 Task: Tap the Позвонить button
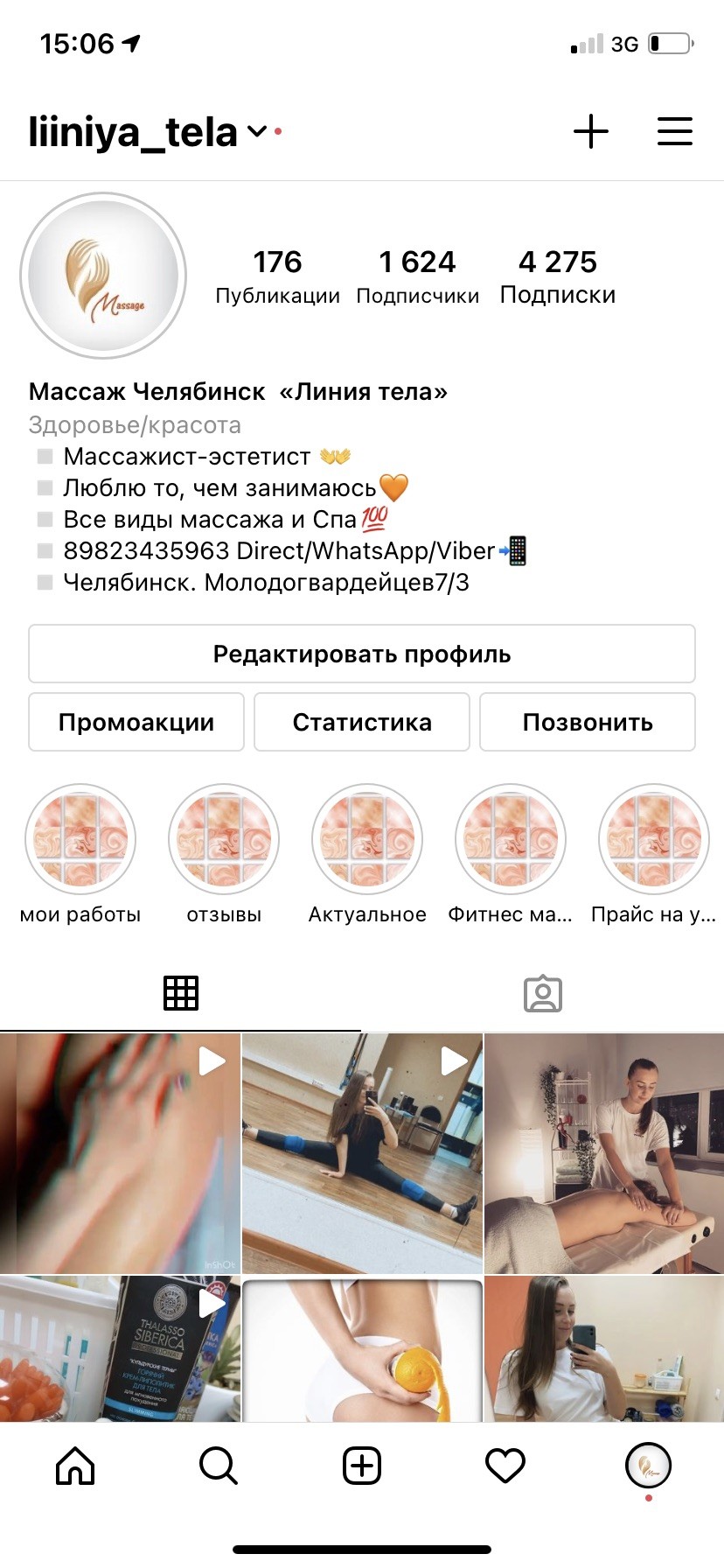pyautogui.click(x=588, y=722)
